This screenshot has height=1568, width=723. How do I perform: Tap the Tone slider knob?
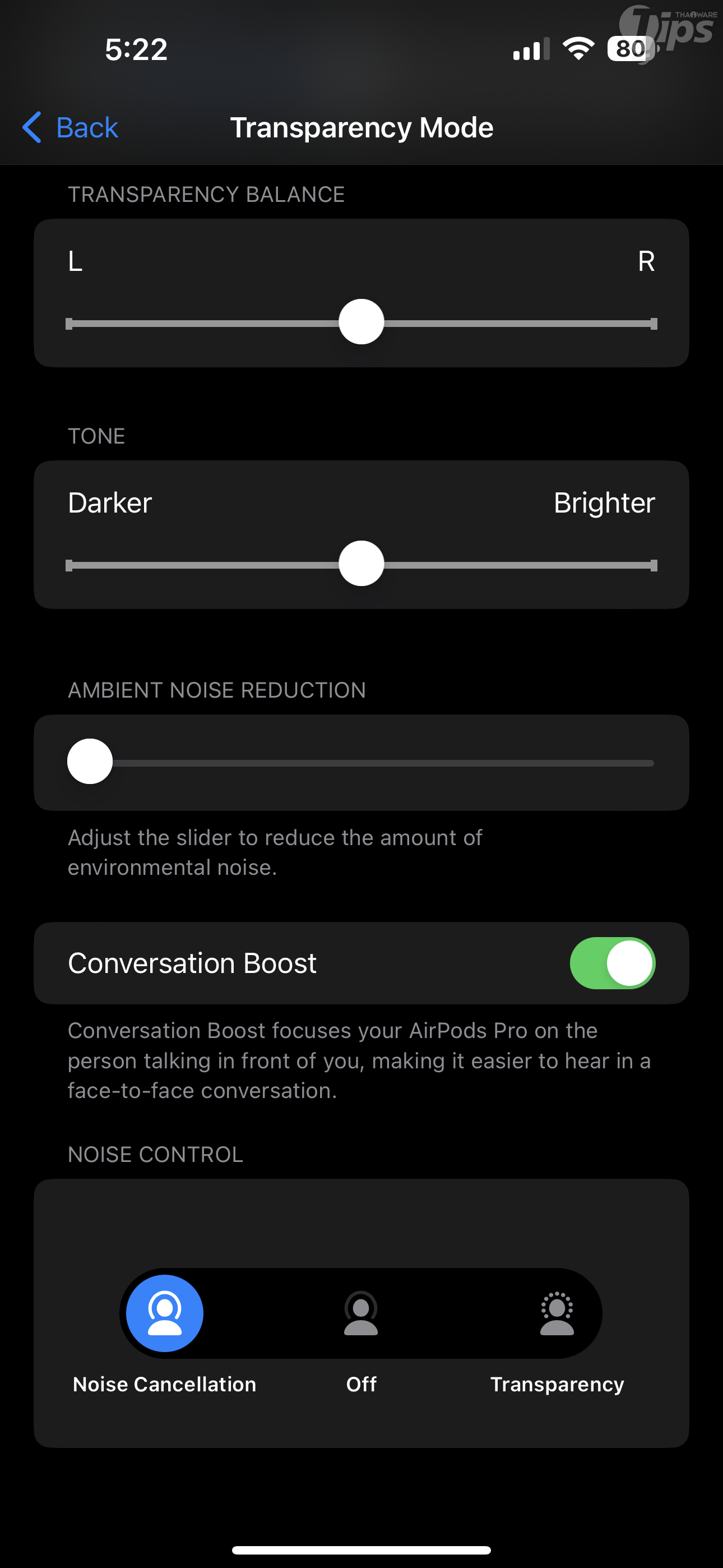pyautogui.click(x=361, y=564)
